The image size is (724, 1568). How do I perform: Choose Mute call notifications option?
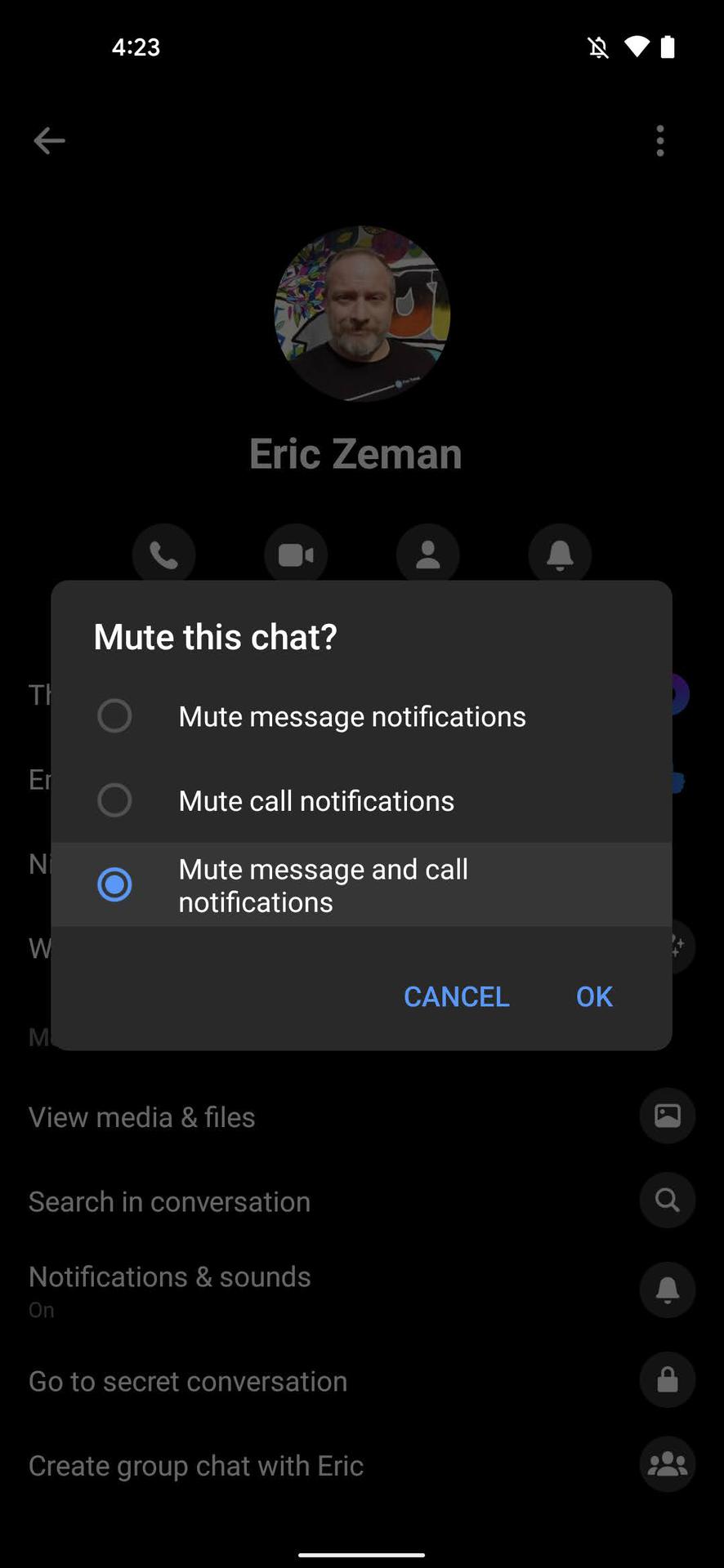point(114,800)
